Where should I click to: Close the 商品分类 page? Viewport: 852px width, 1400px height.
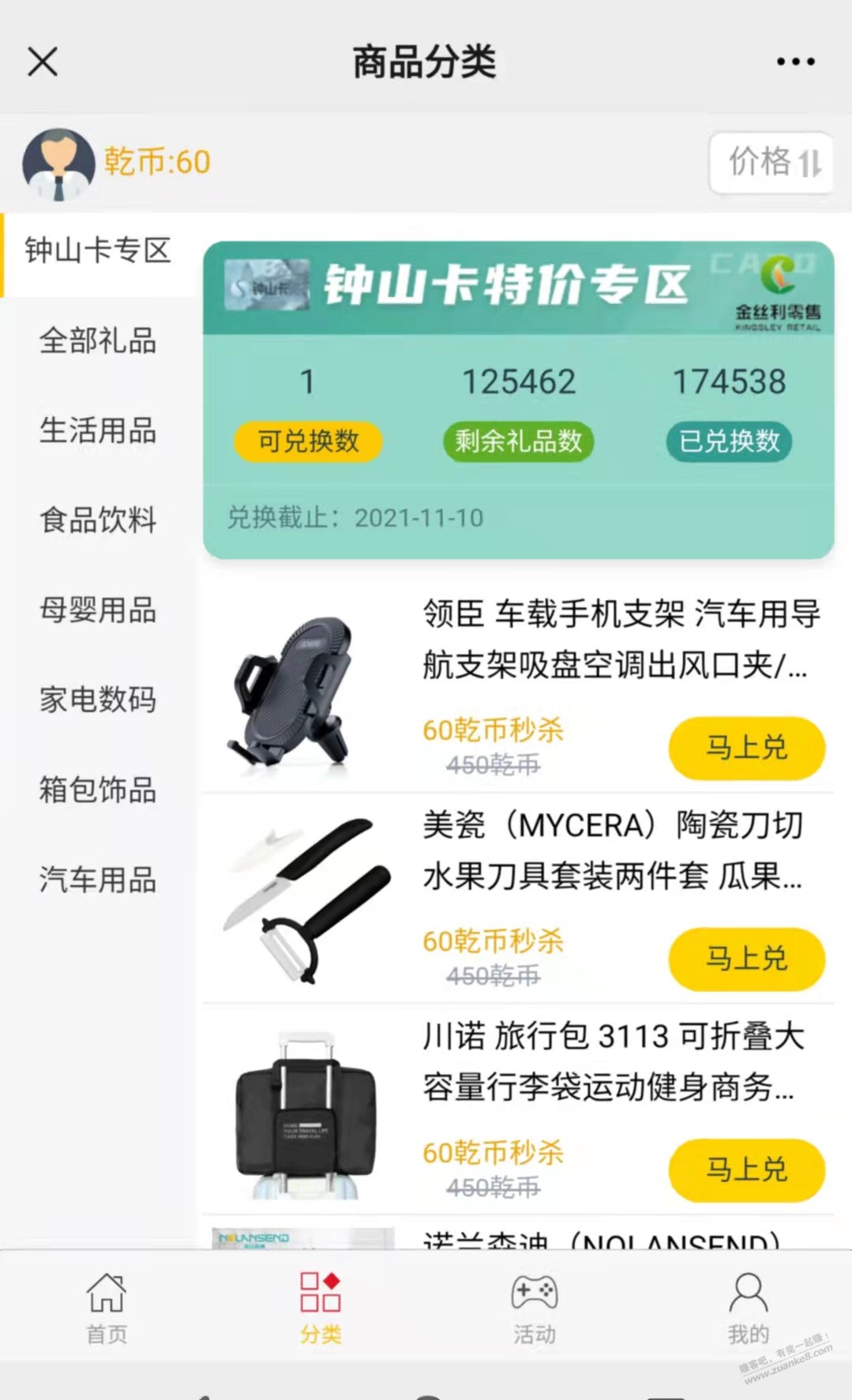(43, 62)
